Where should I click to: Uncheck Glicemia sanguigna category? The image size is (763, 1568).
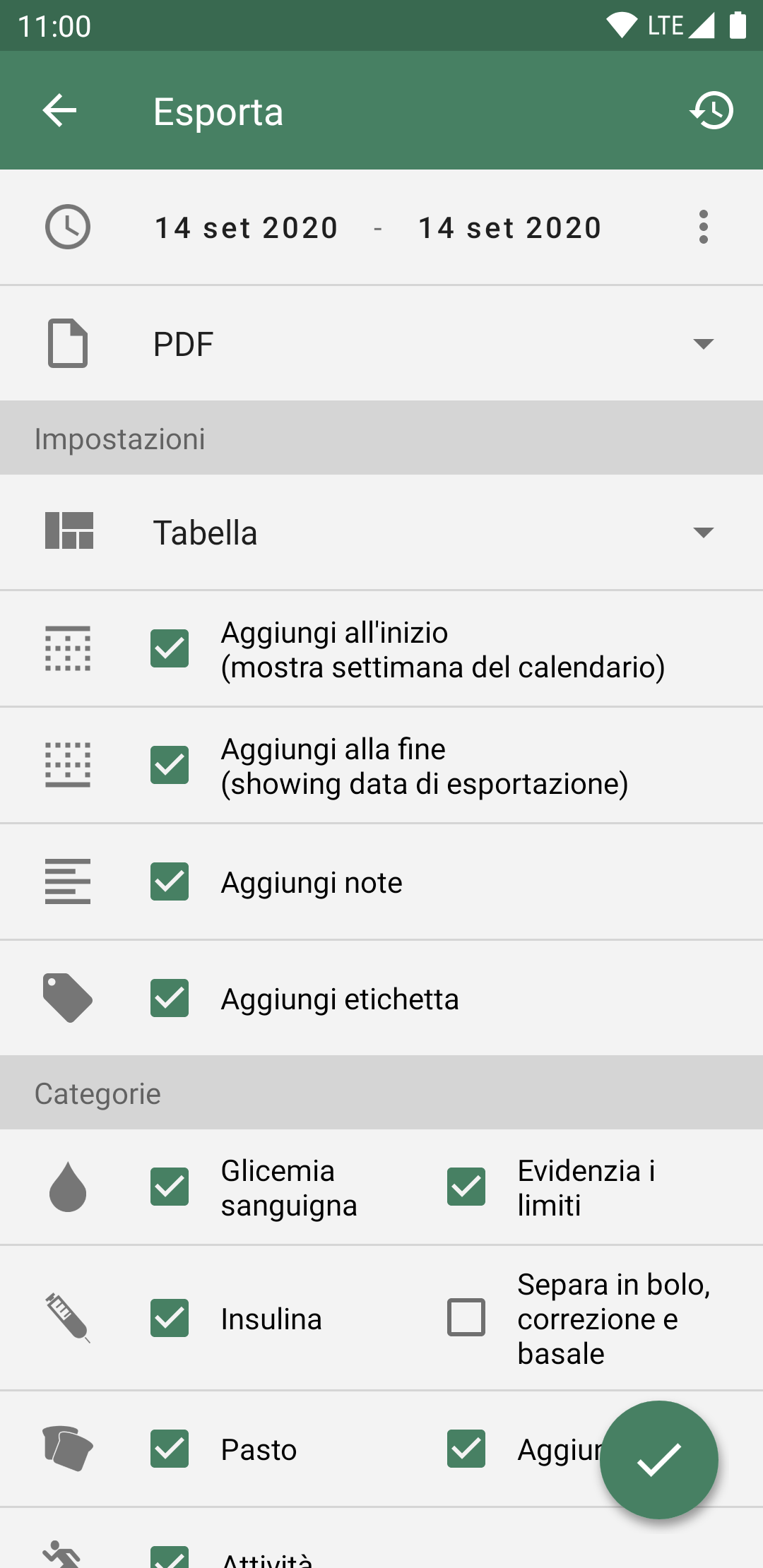coord(170,1187)
